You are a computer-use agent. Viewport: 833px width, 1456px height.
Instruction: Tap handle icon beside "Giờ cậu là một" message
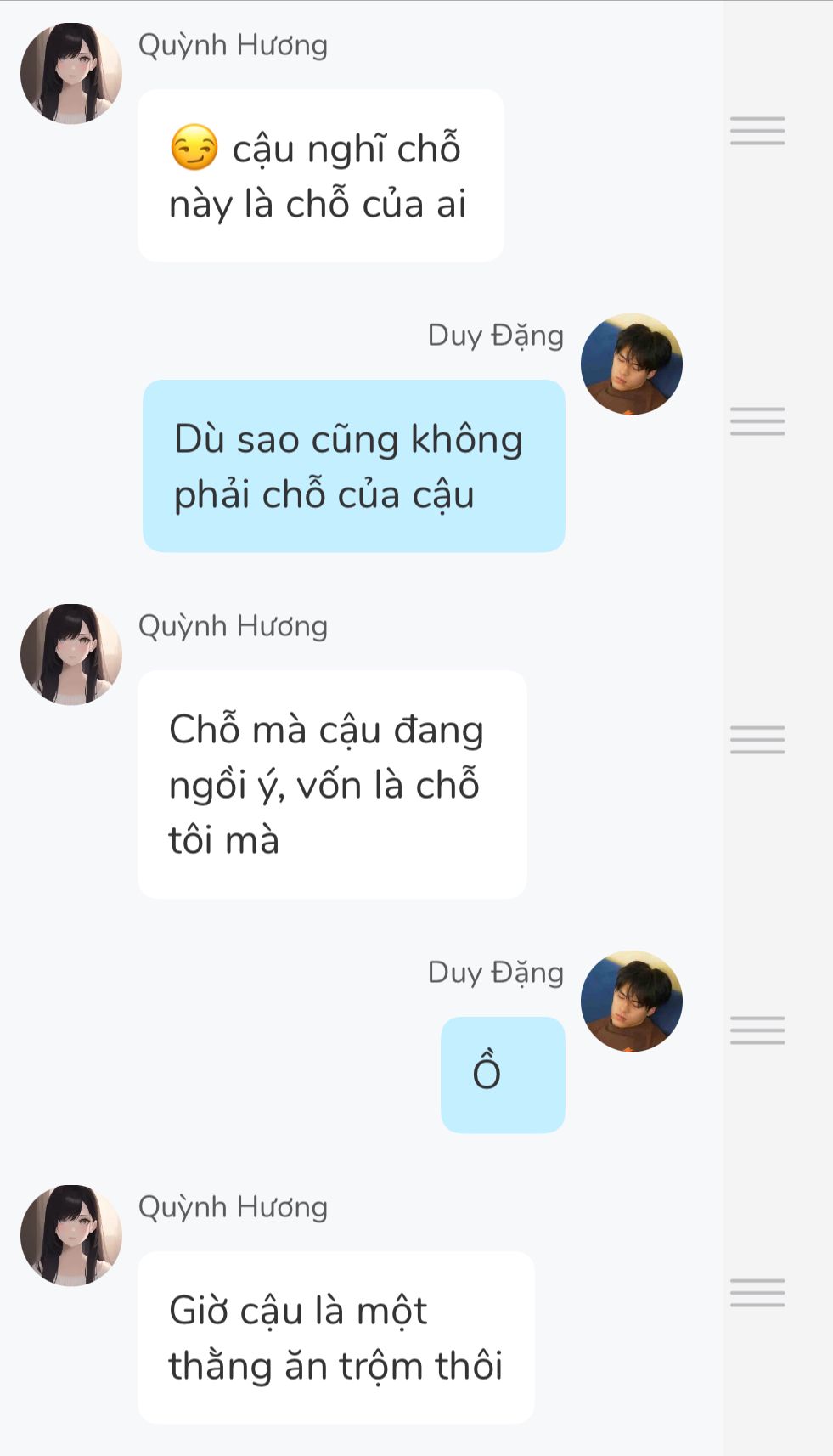coord(757,1293)
